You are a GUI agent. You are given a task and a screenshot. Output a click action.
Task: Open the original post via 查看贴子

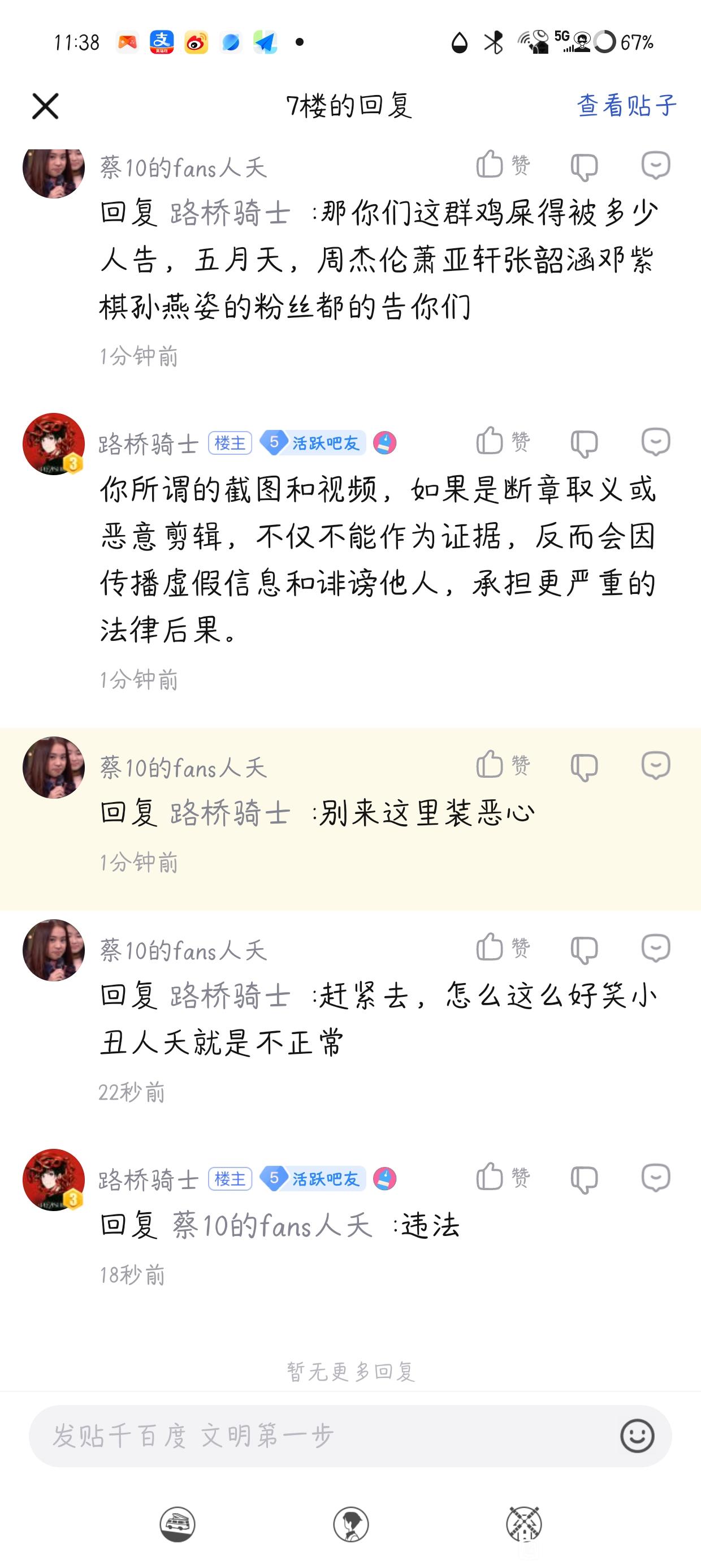[x=626, y=105]
